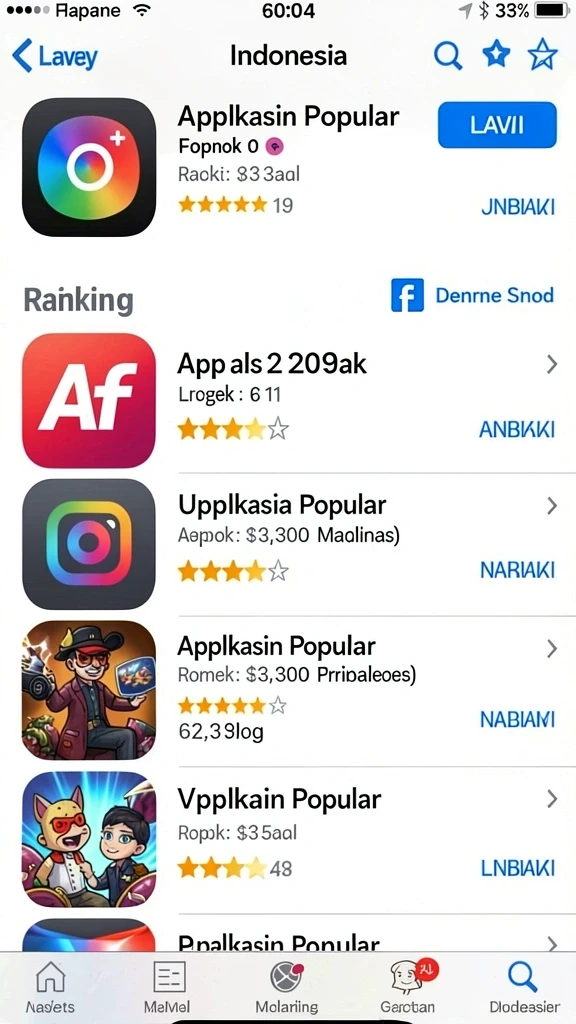Switch to the Garotan tab
The width and height of the screenshot is (576, 1024).
(x=408, y=987)
